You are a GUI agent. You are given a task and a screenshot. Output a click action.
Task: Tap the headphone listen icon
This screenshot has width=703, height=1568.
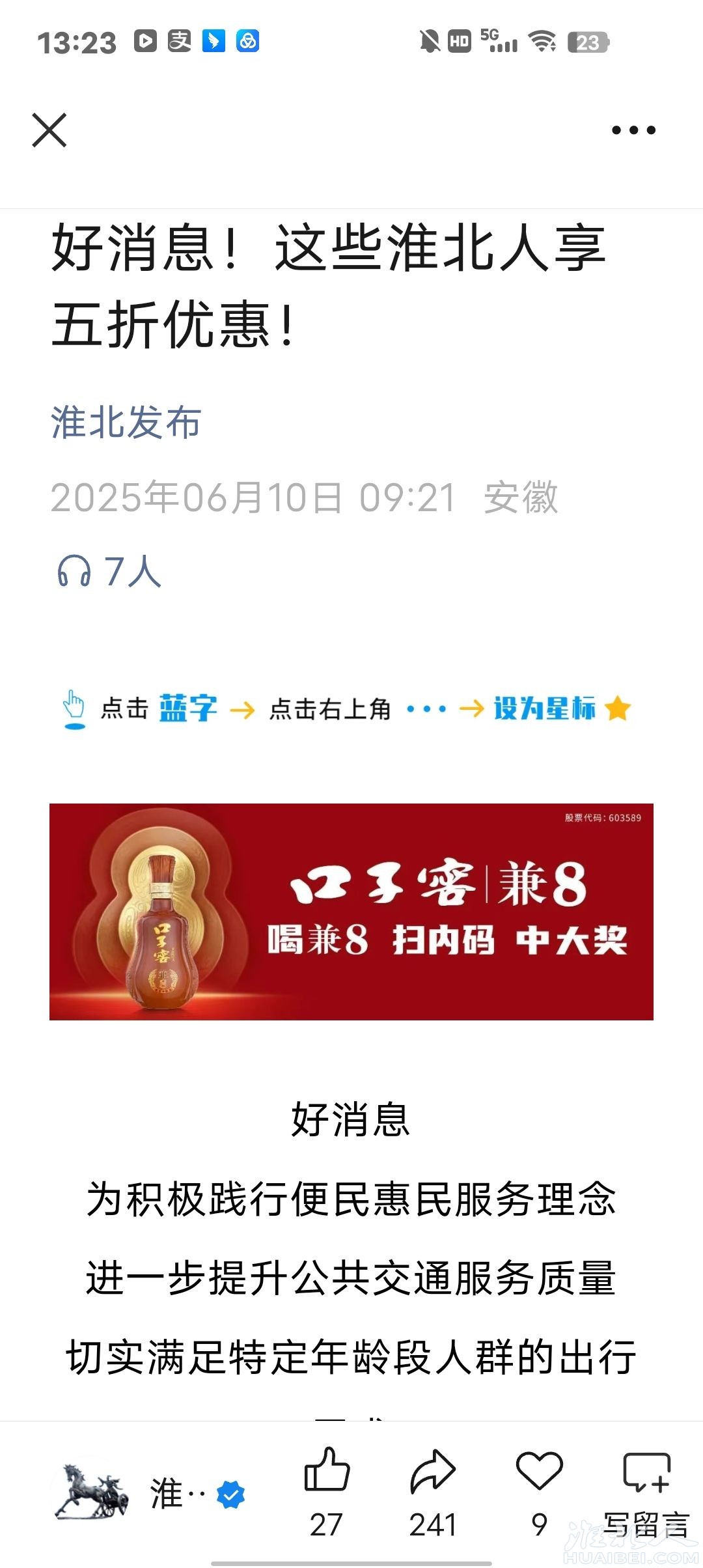74,571
